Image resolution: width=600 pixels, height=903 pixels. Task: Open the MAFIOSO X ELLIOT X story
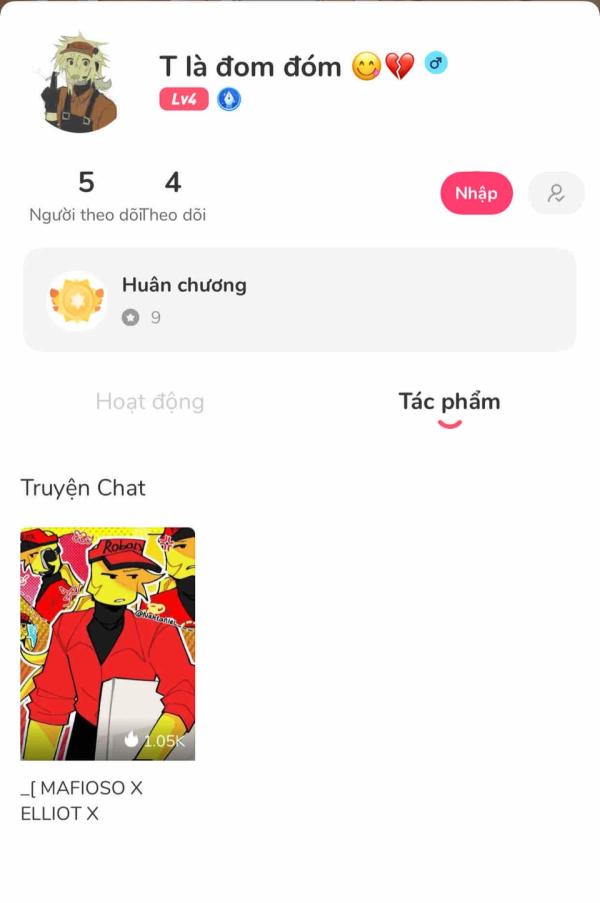pyautogui.click(x=108, y=644)
